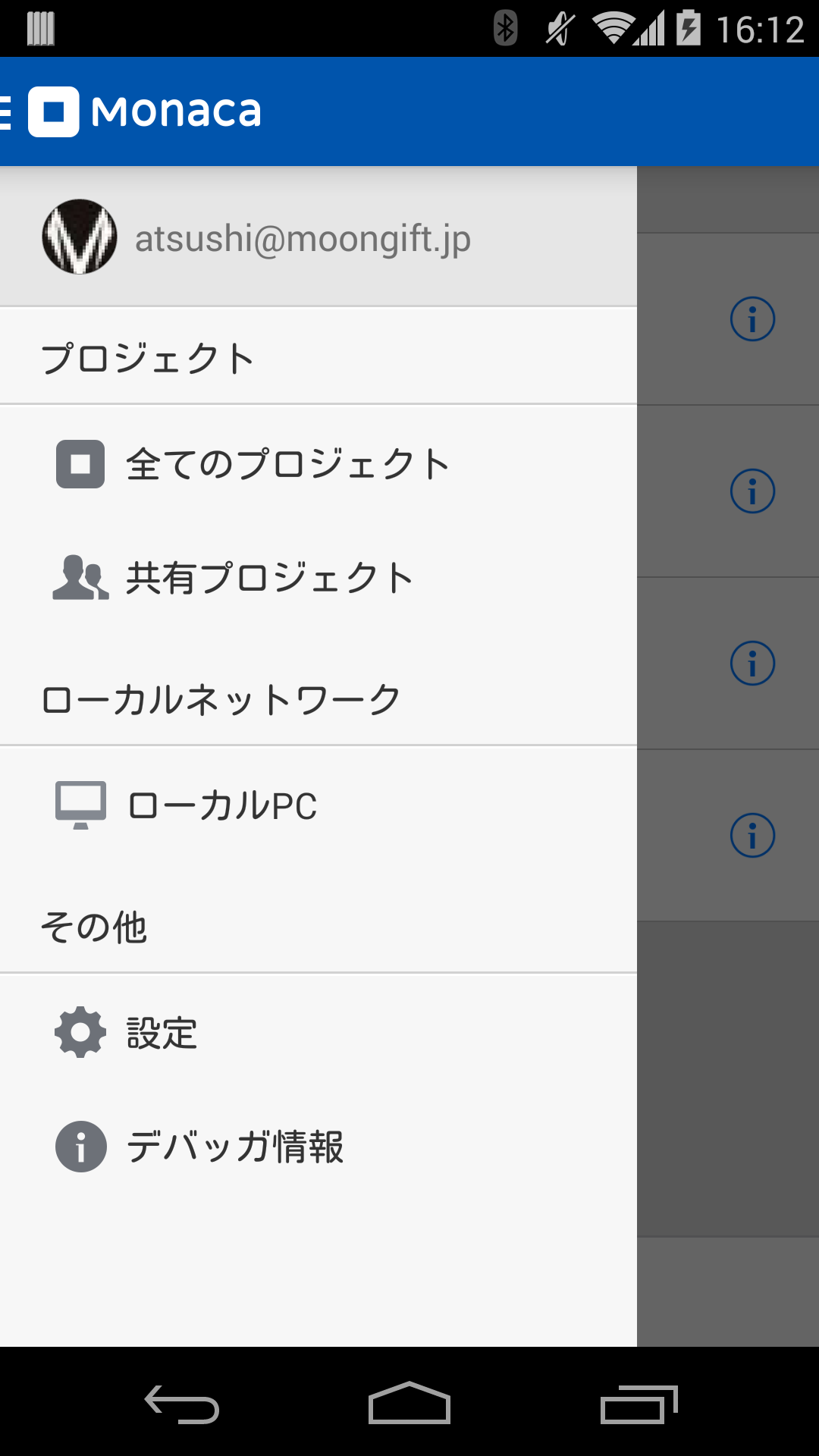
Task: Open the atsushi@moongift.jp account row
Action: click(x=302, y=238)
